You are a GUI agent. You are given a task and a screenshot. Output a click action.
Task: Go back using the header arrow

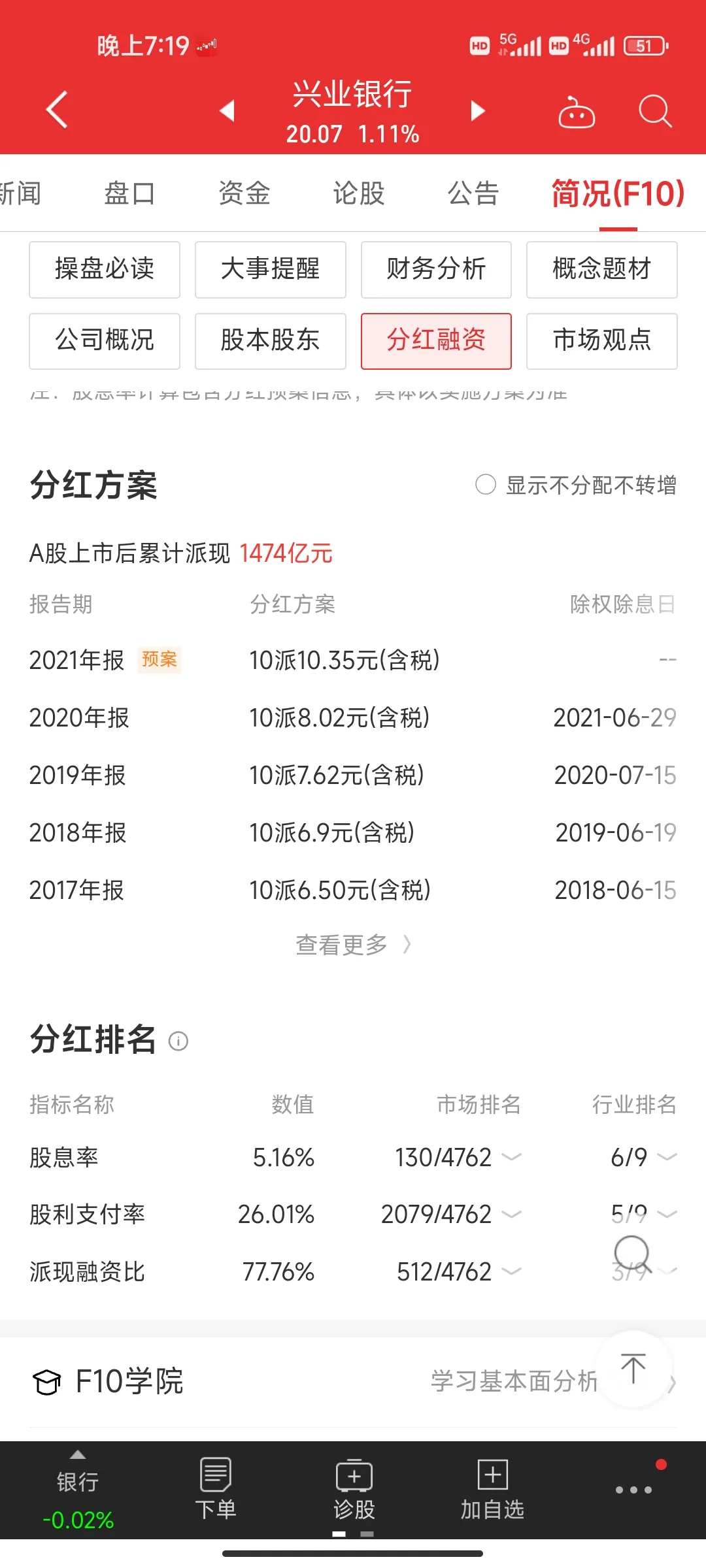pyautogui.click(x=58, y=110)
